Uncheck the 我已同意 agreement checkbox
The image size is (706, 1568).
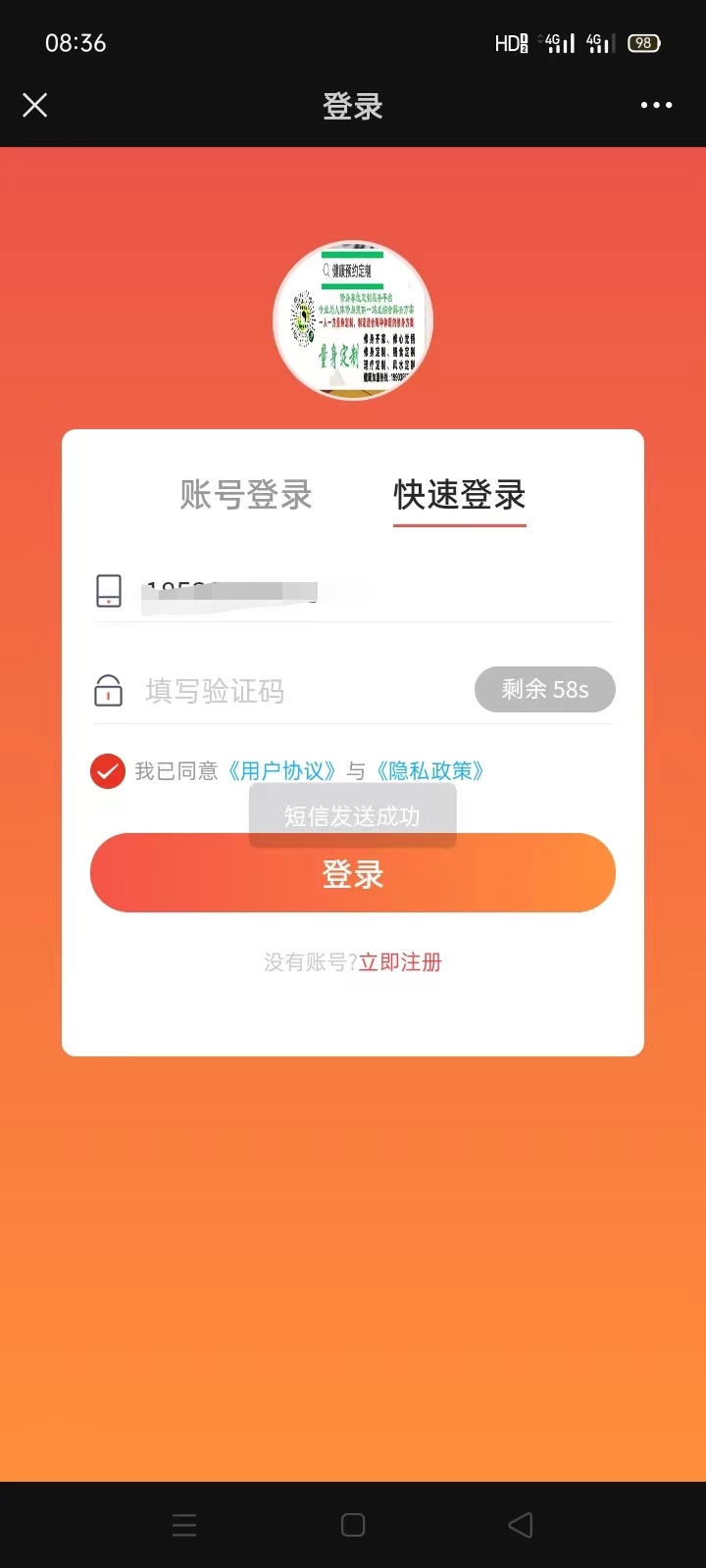click(x=108, y=771)
